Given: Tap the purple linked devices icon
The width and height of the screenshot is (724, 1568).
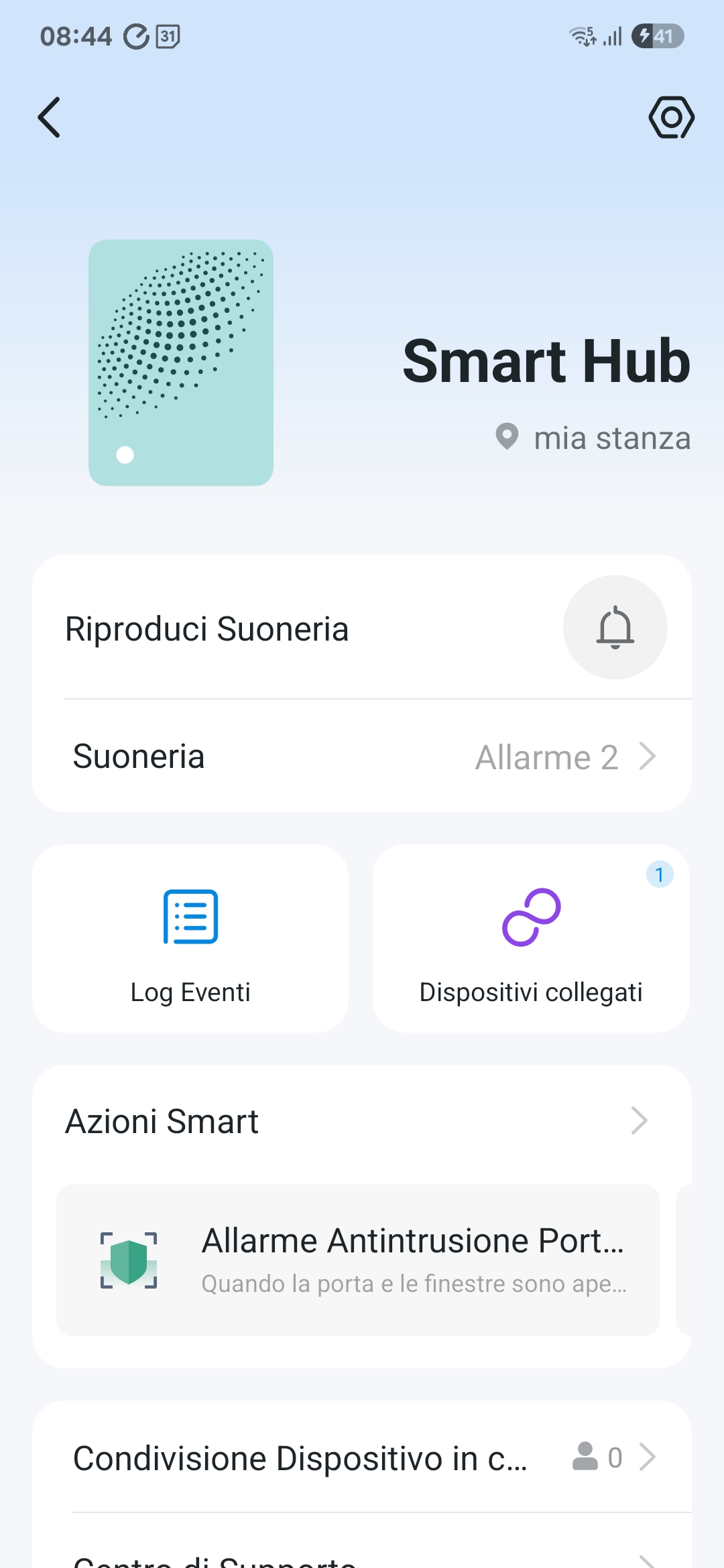Looking at the screenshot, I should pyautogui.click(x=533, y=917).
